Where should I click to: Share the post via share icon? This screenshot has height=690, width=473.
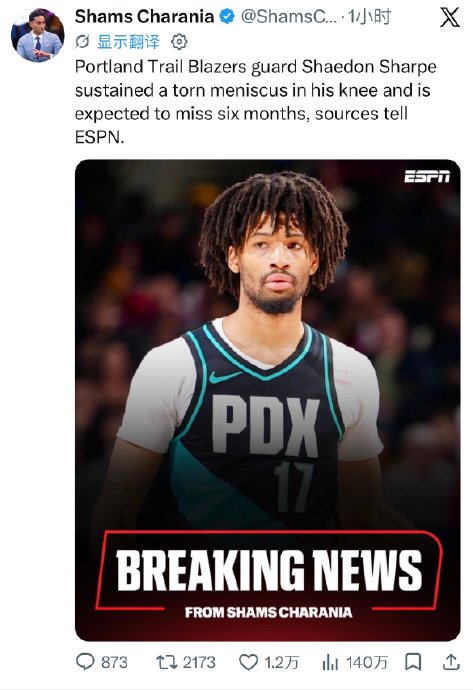click(451, 662)
